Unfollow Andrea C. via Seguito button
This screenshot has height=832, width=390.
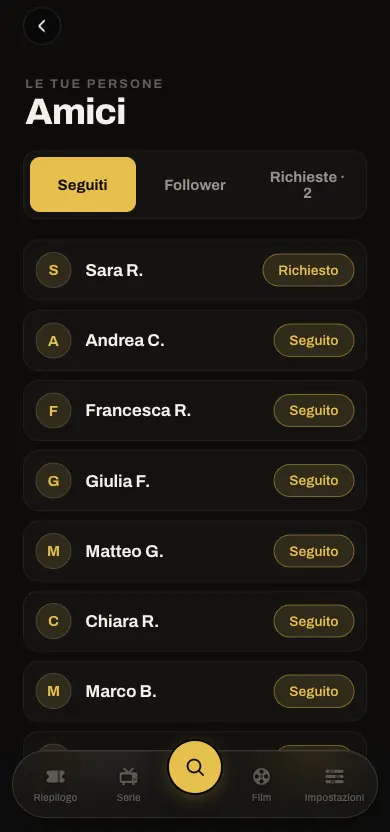[314, 340]
